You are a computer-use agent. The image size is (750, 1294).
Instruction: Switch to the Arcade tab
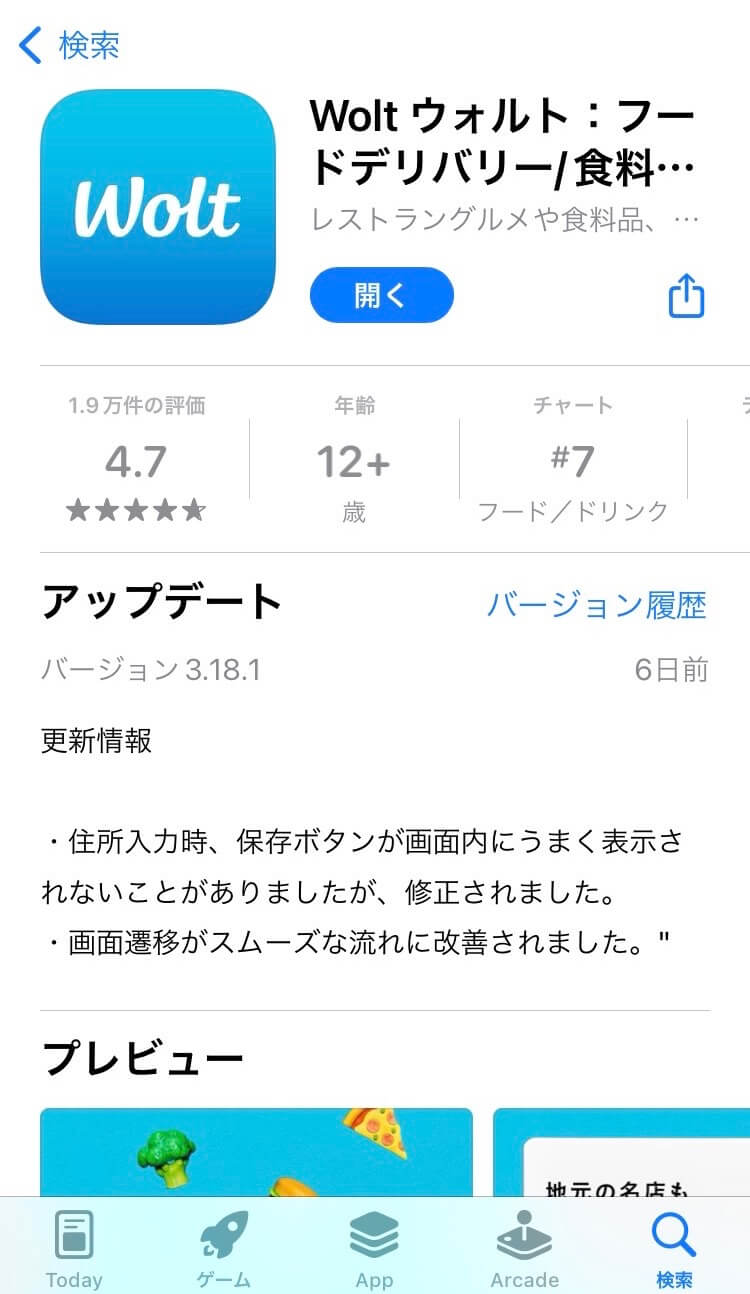click(524, 1250)
